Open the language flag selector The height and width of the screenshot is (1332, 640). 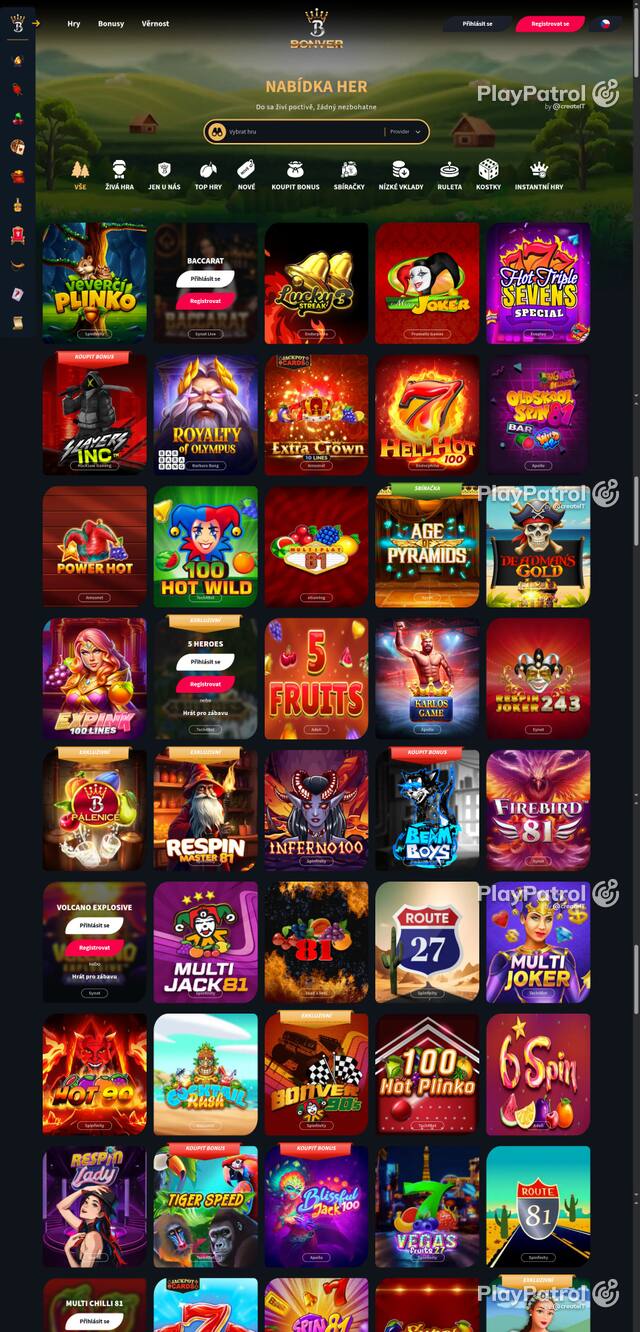click(x=605, y=23)
